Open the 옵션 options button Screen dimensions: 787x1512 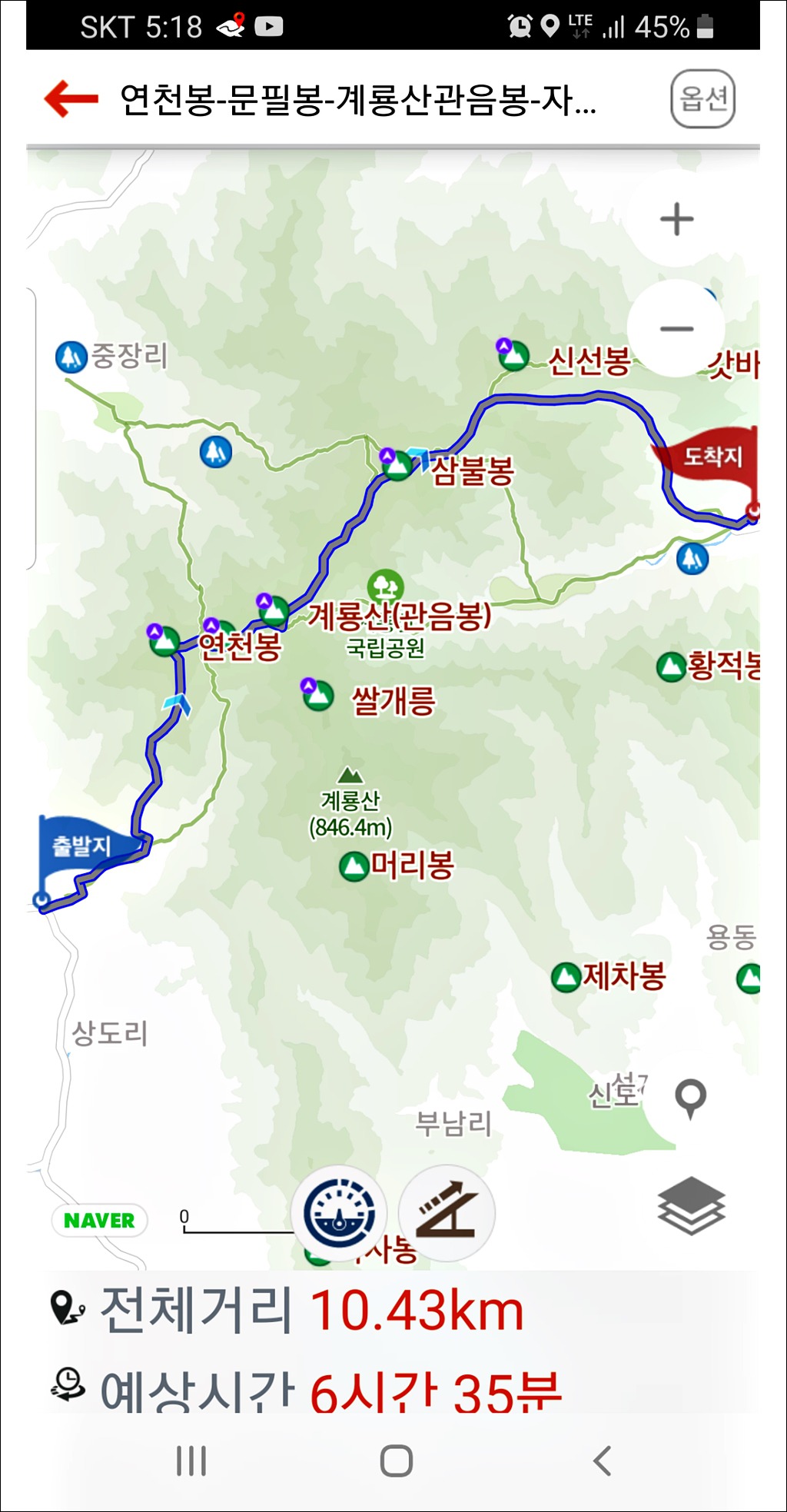coord(702,99)
